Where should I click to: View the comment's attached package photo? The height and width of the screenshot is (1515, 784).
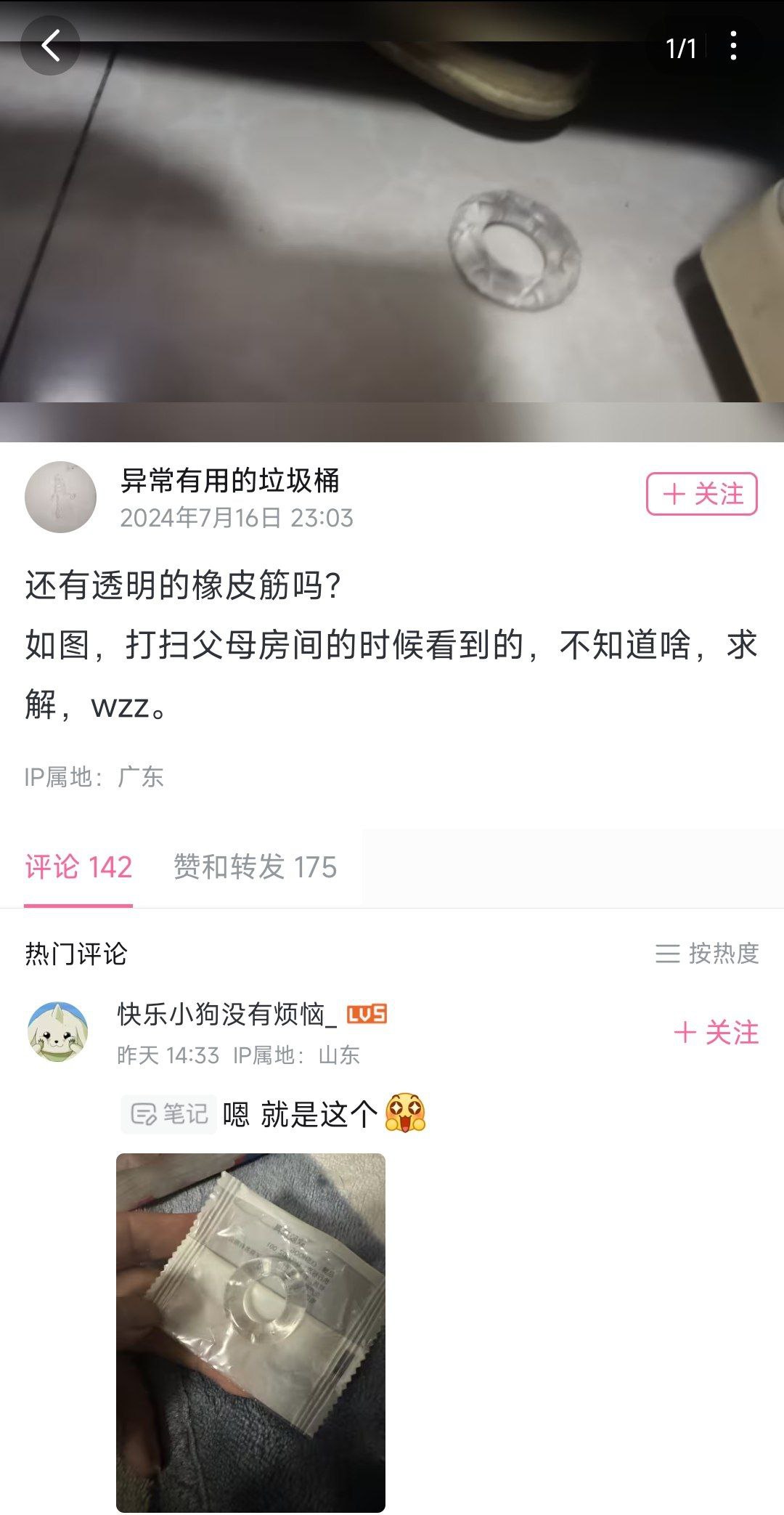250,1333
